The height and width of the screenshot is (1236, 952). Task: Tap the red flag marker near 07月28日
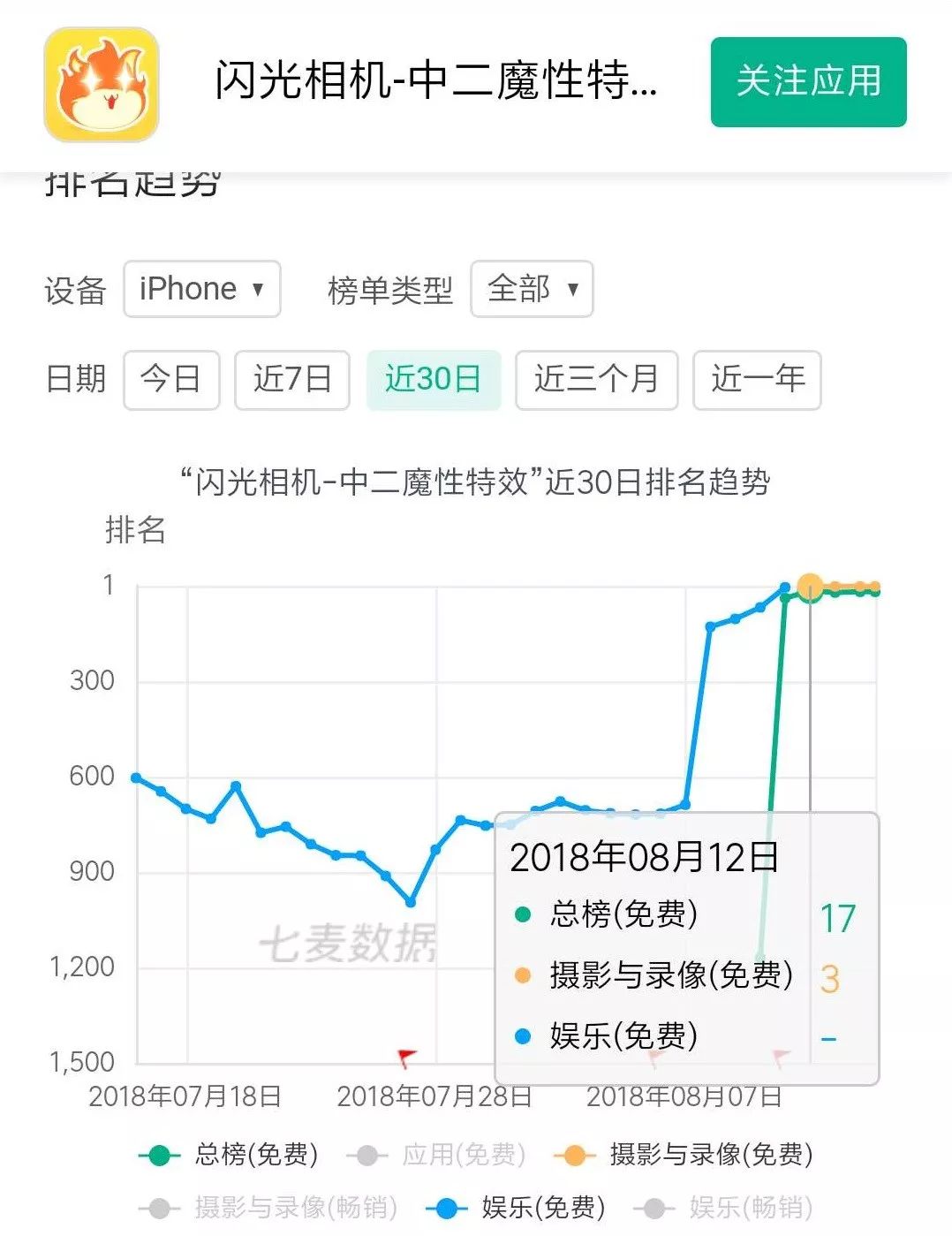[x=406, y=1056]
